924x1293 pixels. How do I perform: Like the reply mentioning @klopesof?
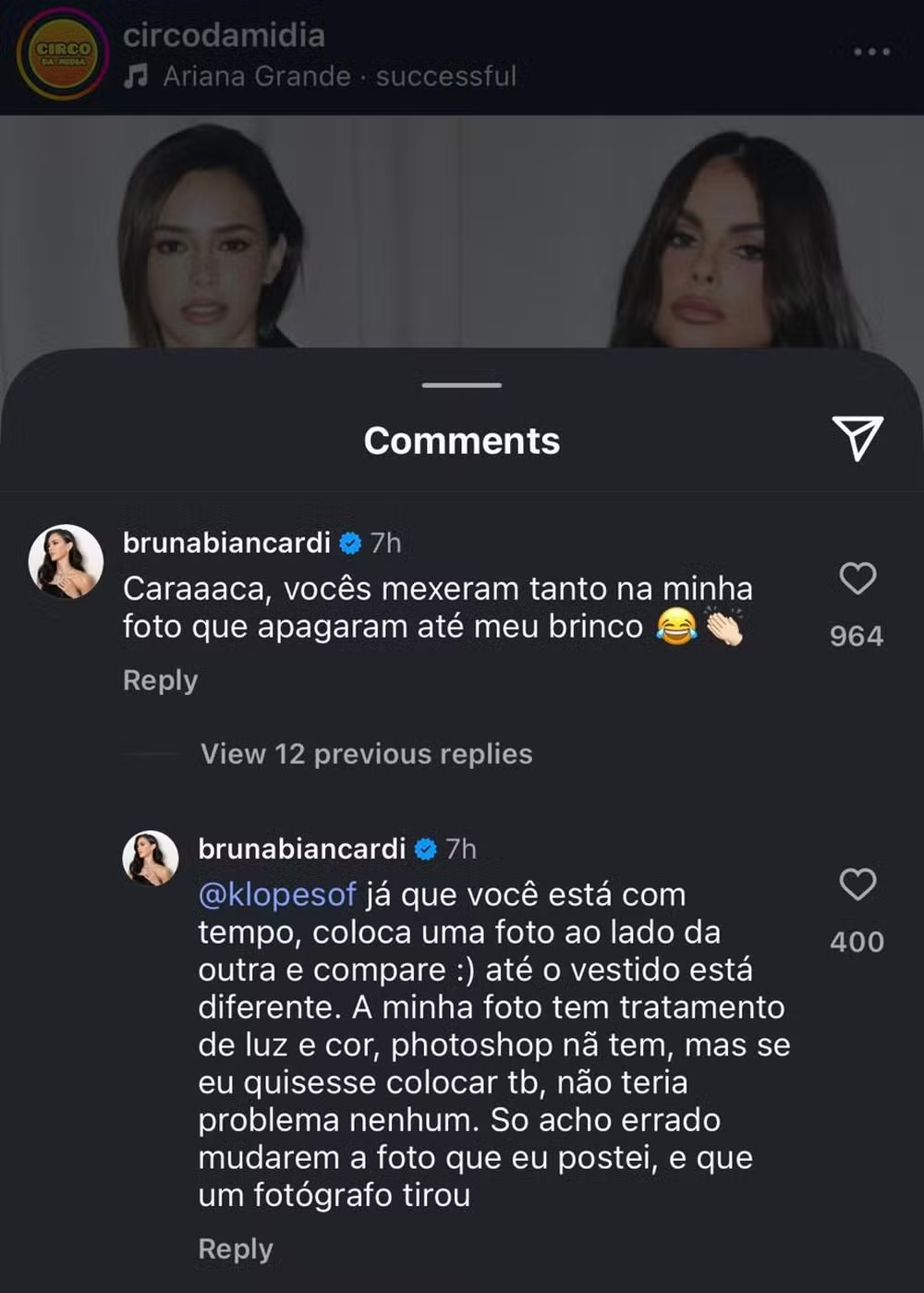pos(857,884)
